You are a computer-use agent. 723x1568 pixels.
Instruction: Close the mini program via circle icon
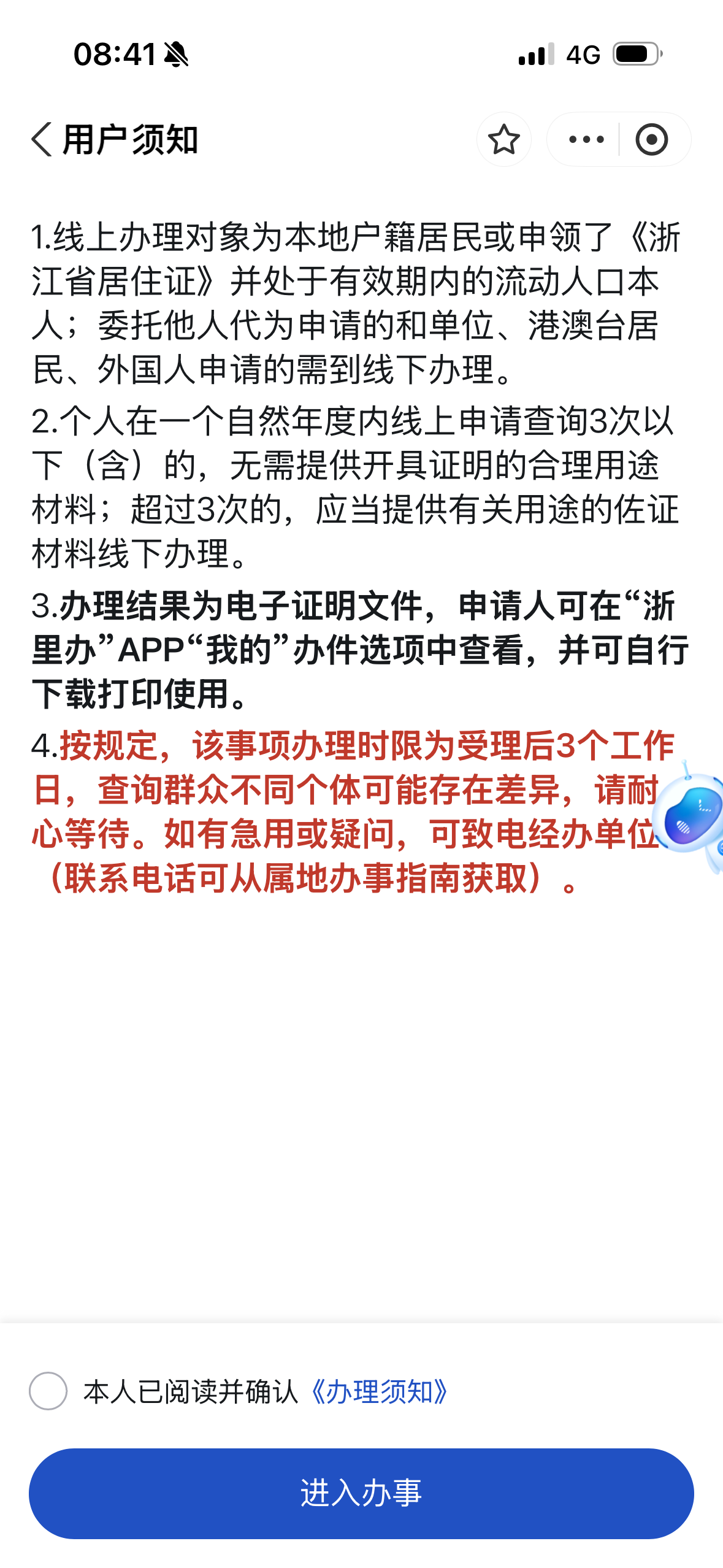click(651, 139)
